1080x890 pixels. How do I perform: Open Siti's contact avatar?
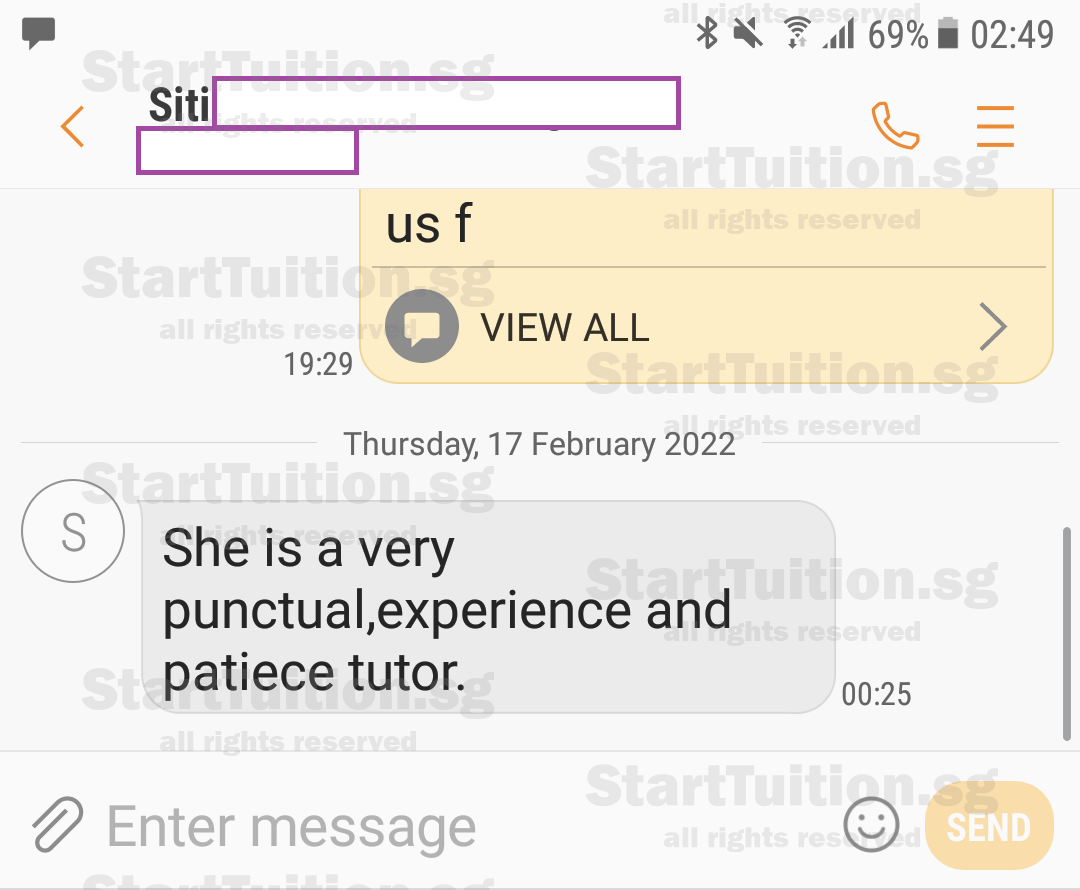tap(73, 531)
